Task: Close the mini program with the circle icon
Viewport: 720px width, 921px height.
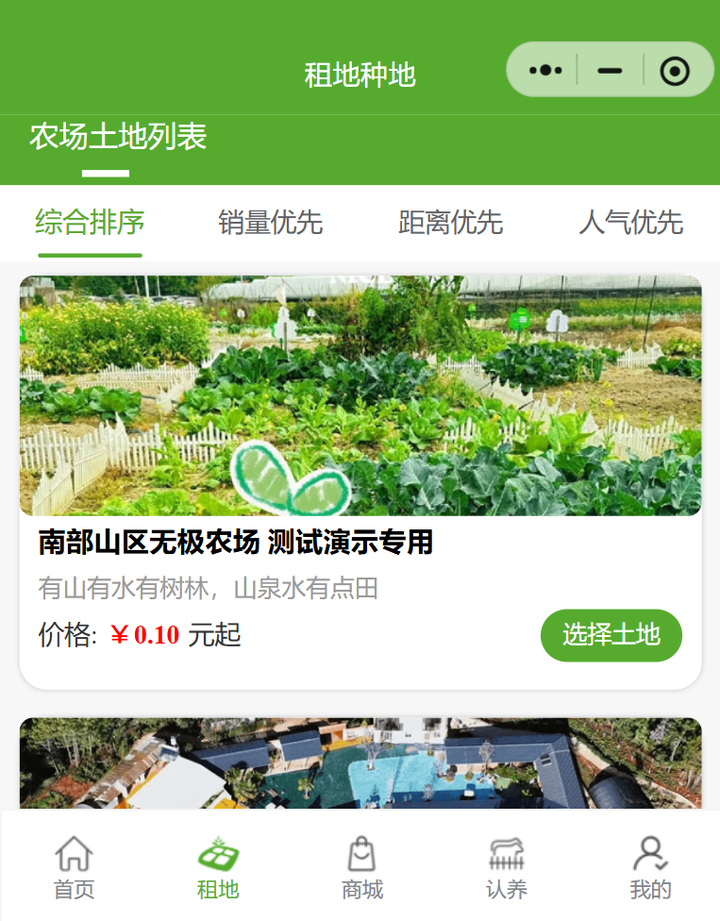Action: (674, 71)
